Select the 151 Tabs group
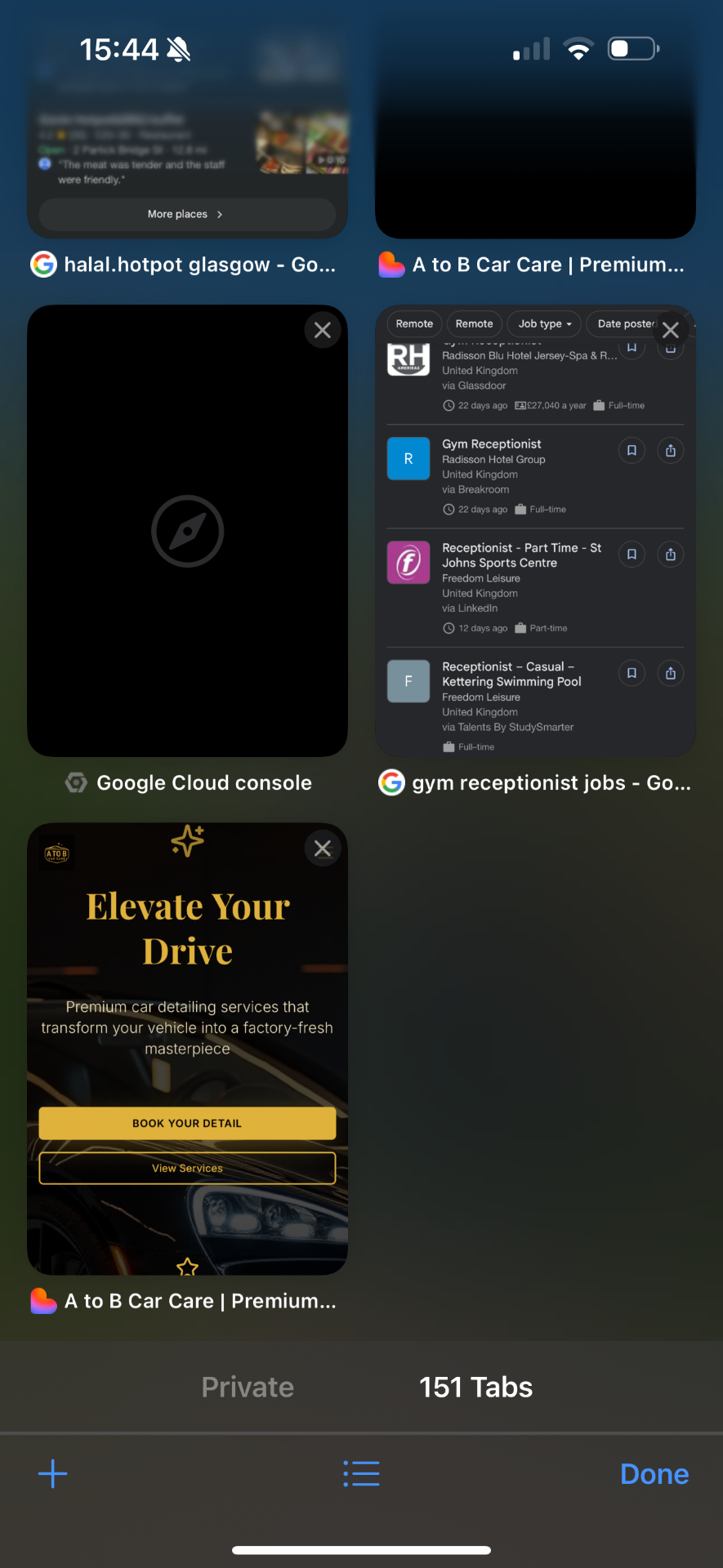Screen dimensions: 723x1568 click(475, 1387)
